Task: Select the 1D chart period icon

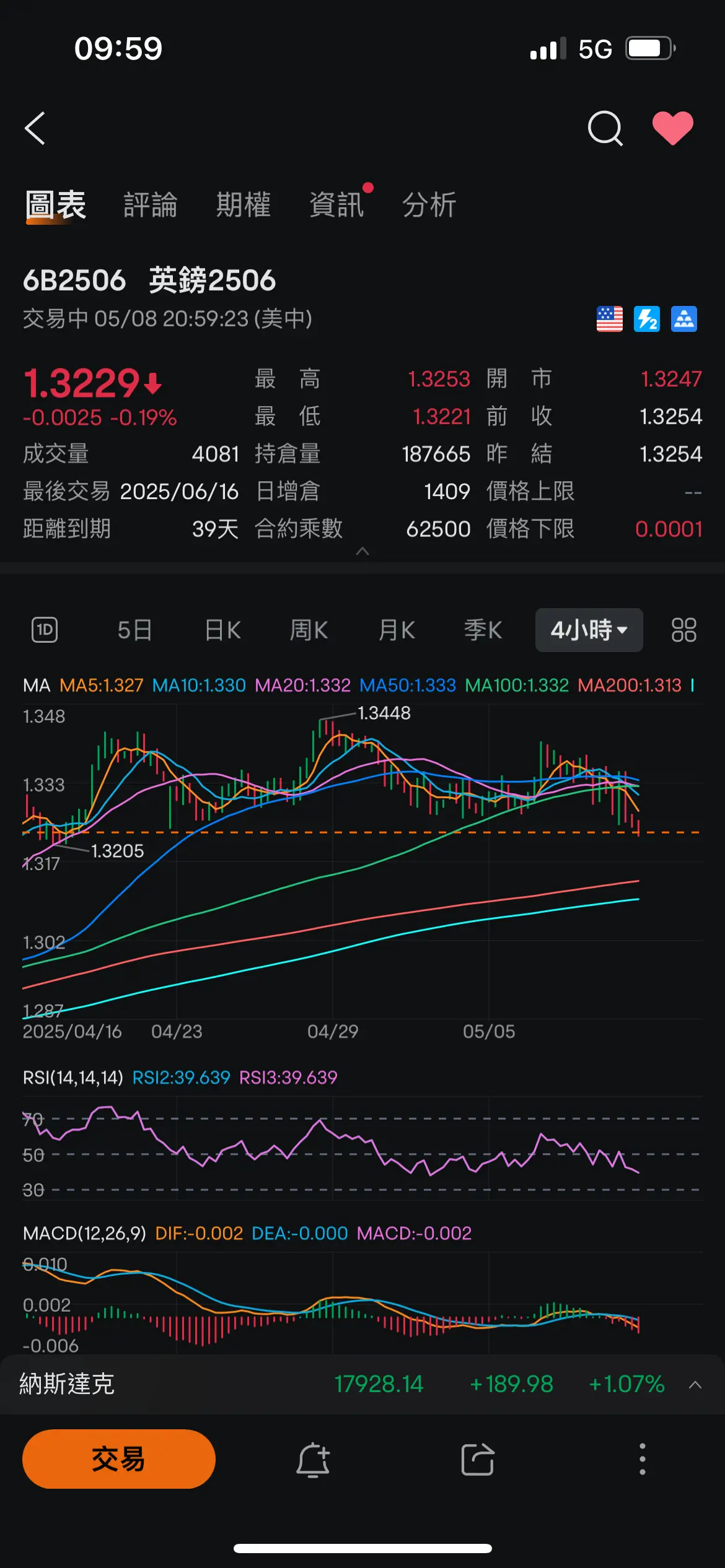Action: coord(45,630)
